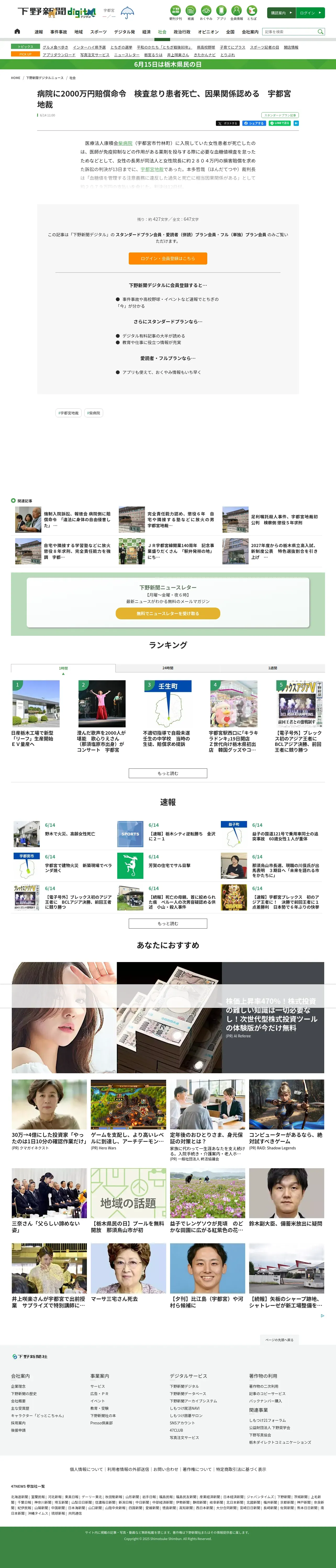The image size is (336, 1568).
Task: Open the #宇都宮地裁 tag chip
Action: click(68, 413)
